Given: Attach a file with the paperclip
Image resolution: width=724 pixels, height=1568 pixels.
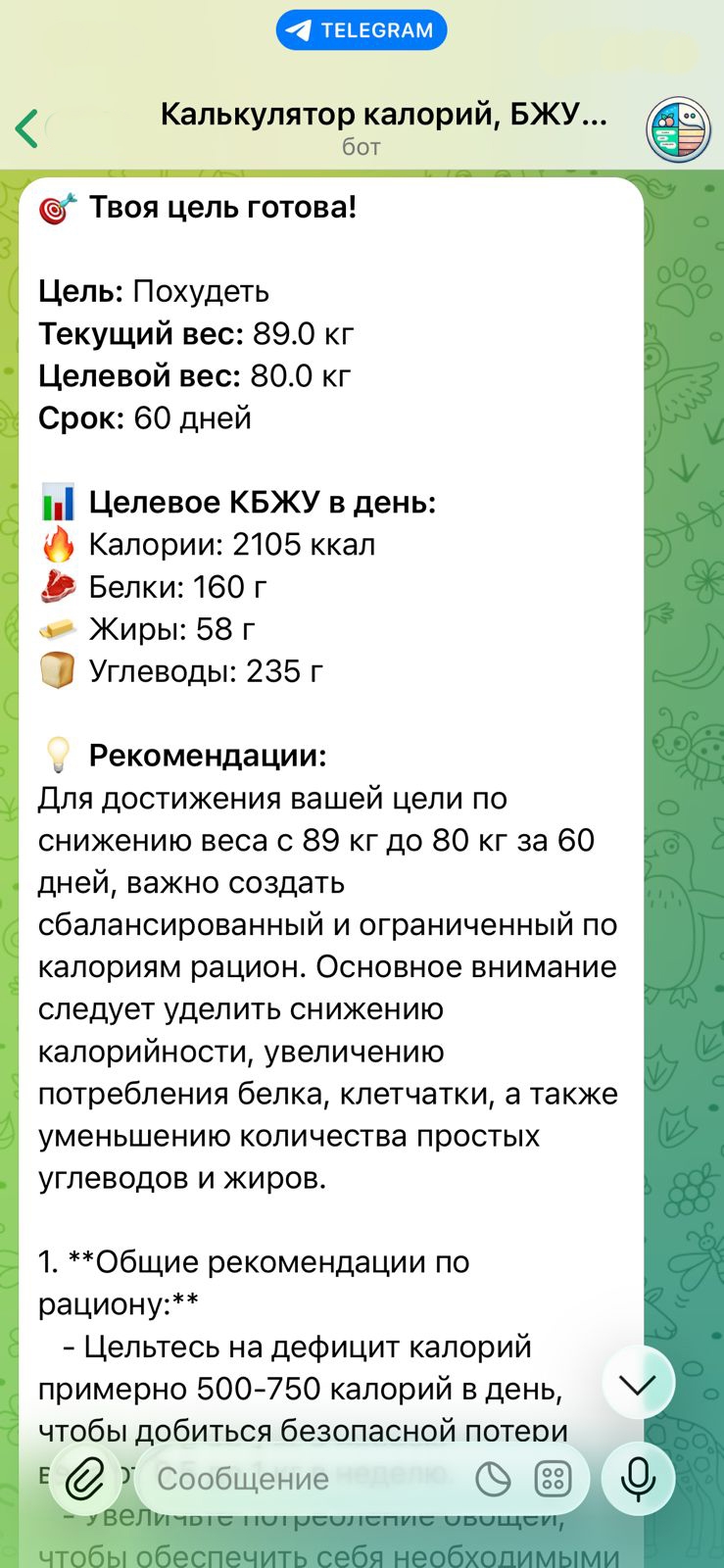Looking at the screenshot, I should coord(84,1478).
